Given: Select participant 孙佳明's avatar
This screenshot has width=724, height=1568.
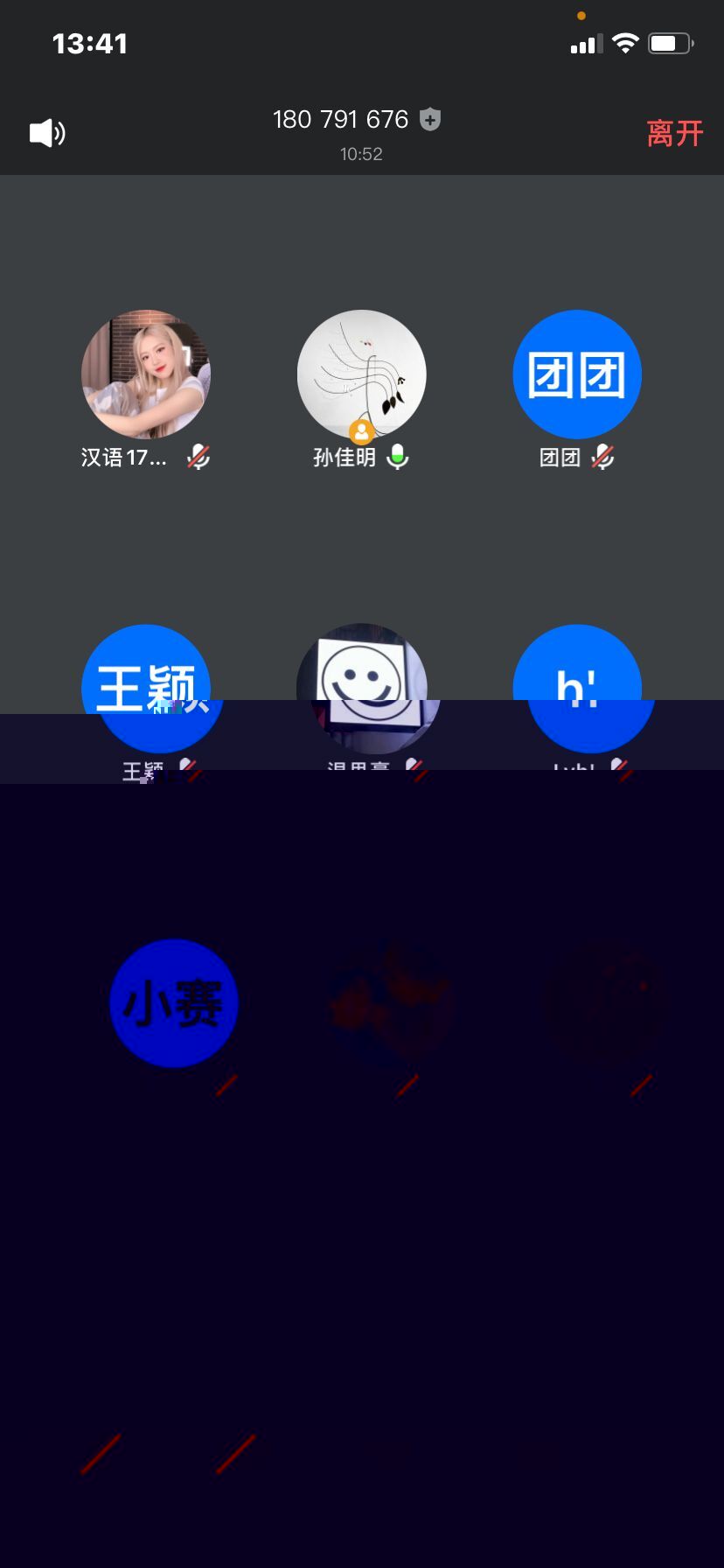Looking at the screenshot, I should [362, 374].
